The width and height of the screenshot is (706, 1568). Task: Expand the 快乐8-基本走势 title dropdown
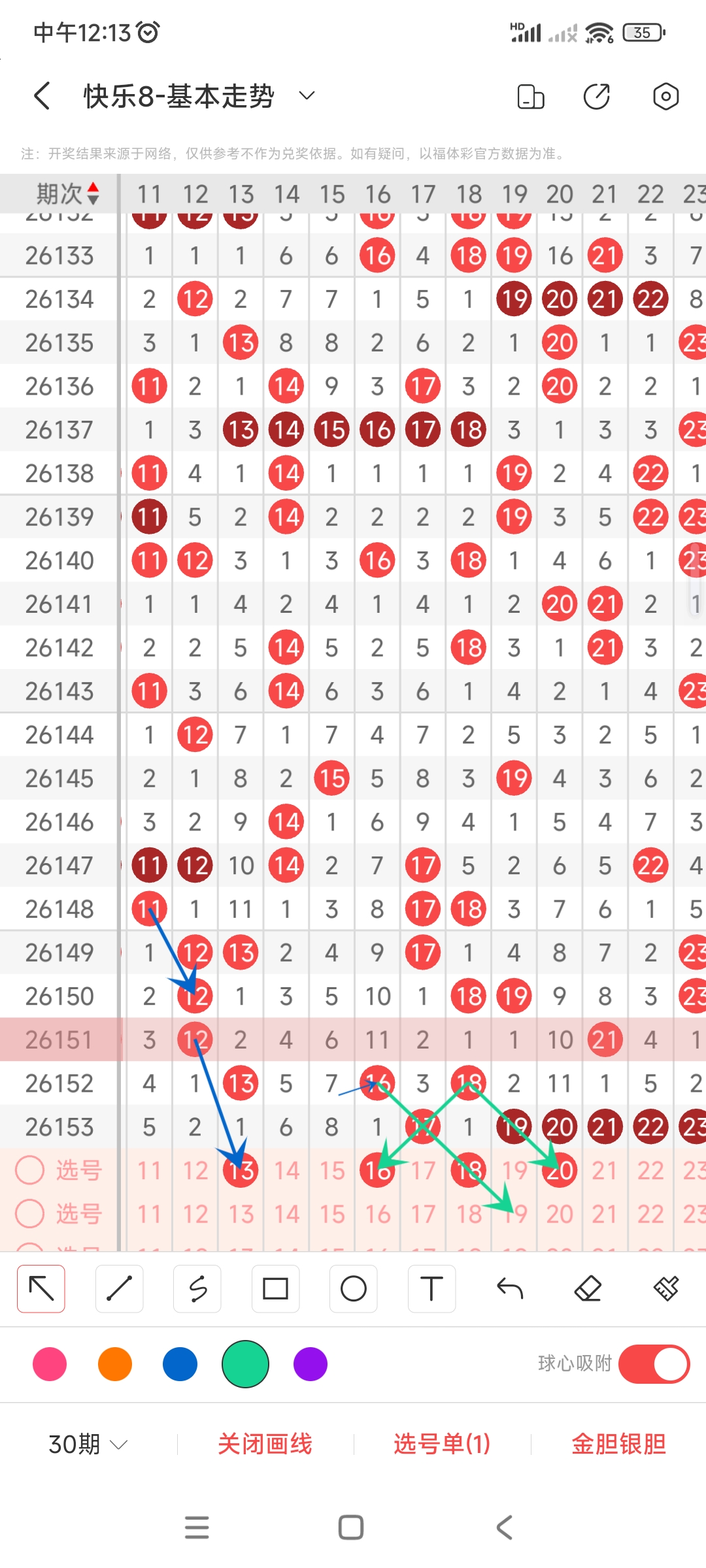pyautogui.click(x=307, y=96)
